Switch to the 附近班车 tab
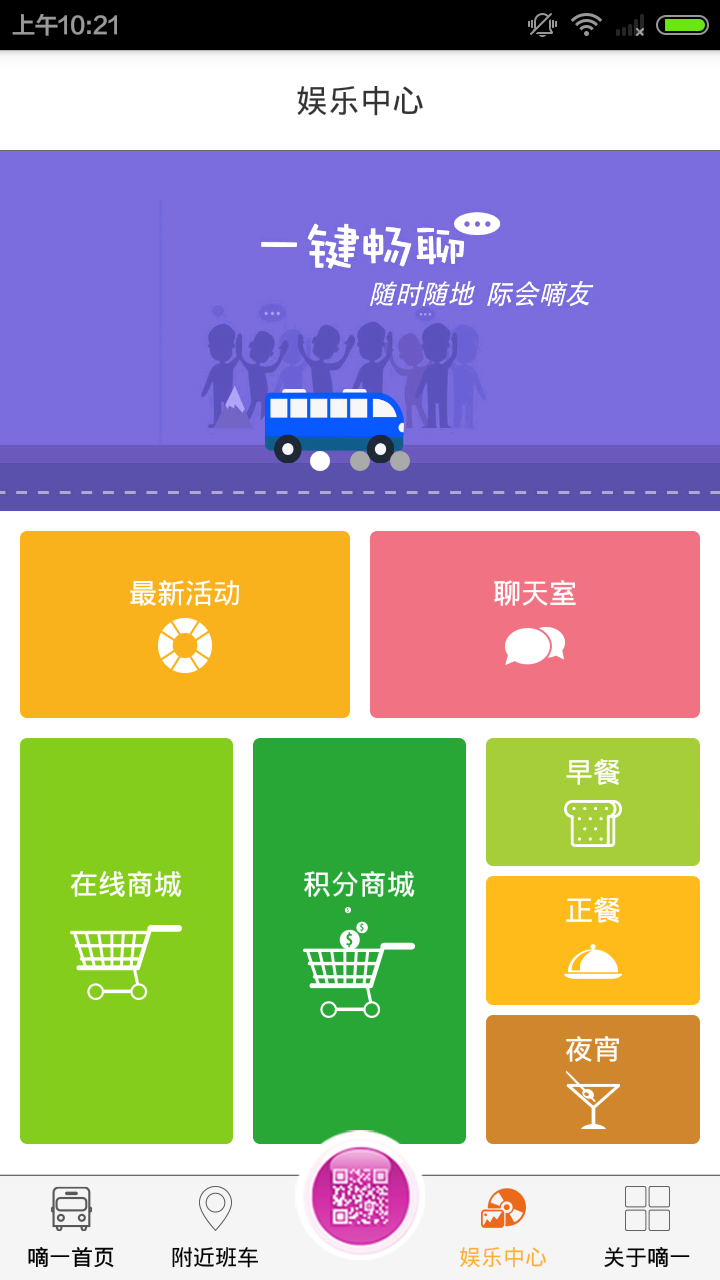 pos(215,1227)
